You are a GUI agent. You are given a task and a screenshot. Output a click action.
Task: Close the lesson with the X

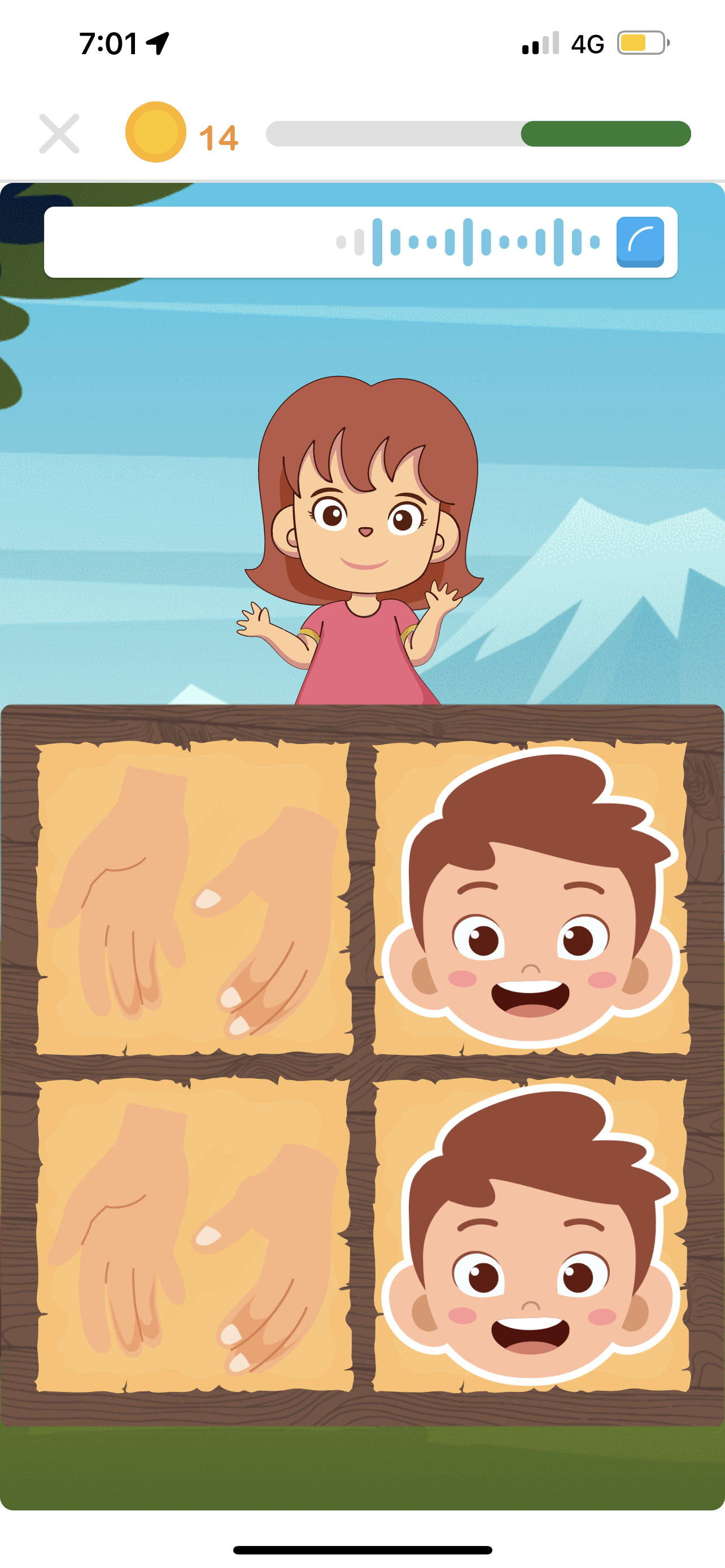[x=59, y=134]
